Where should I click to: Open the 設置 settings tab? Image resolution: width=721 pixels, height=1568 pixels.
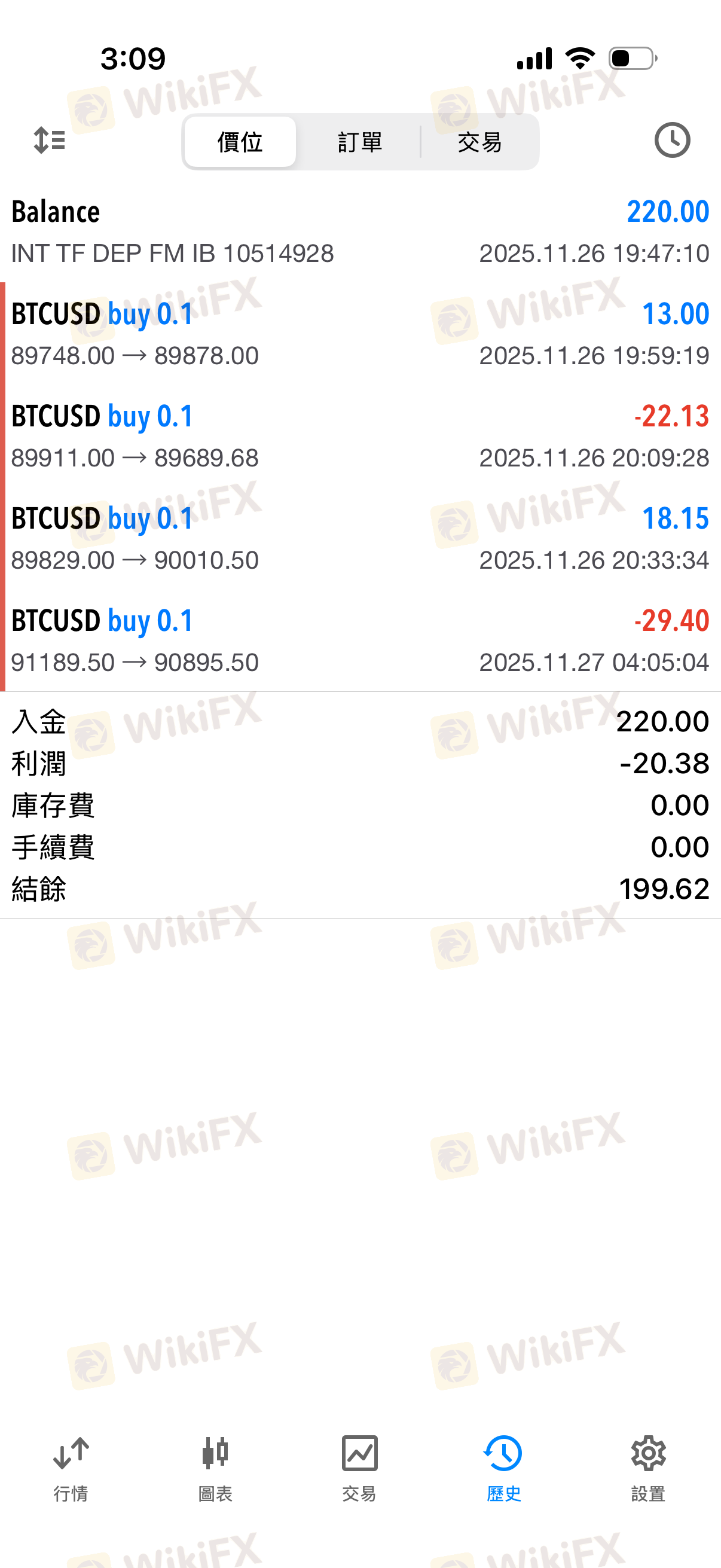[x=648, y=1468]
